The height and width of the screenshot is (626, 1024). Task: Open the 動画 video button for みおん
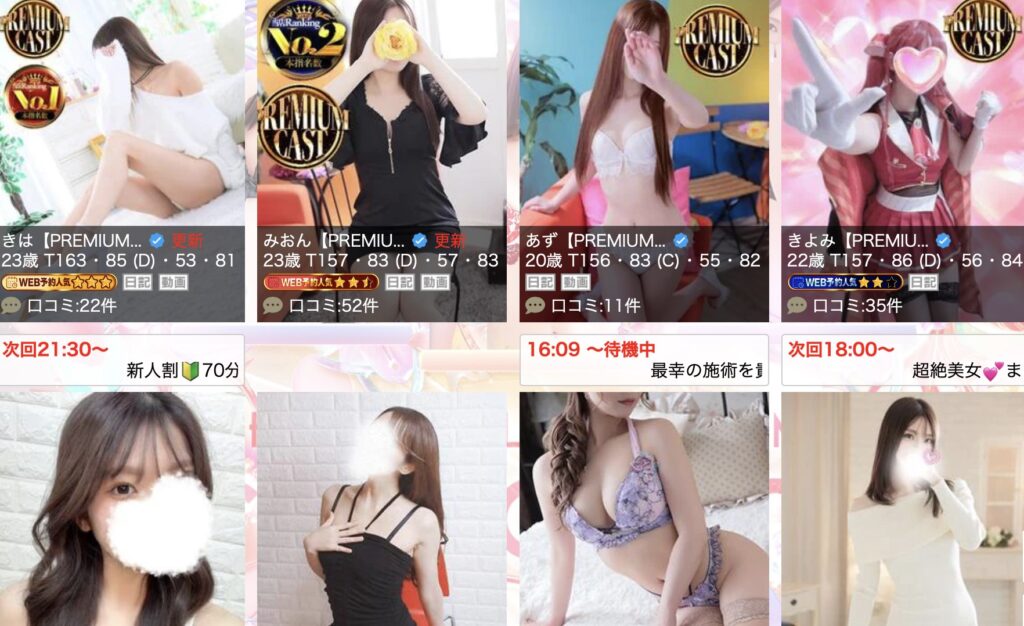pos(434,282)
